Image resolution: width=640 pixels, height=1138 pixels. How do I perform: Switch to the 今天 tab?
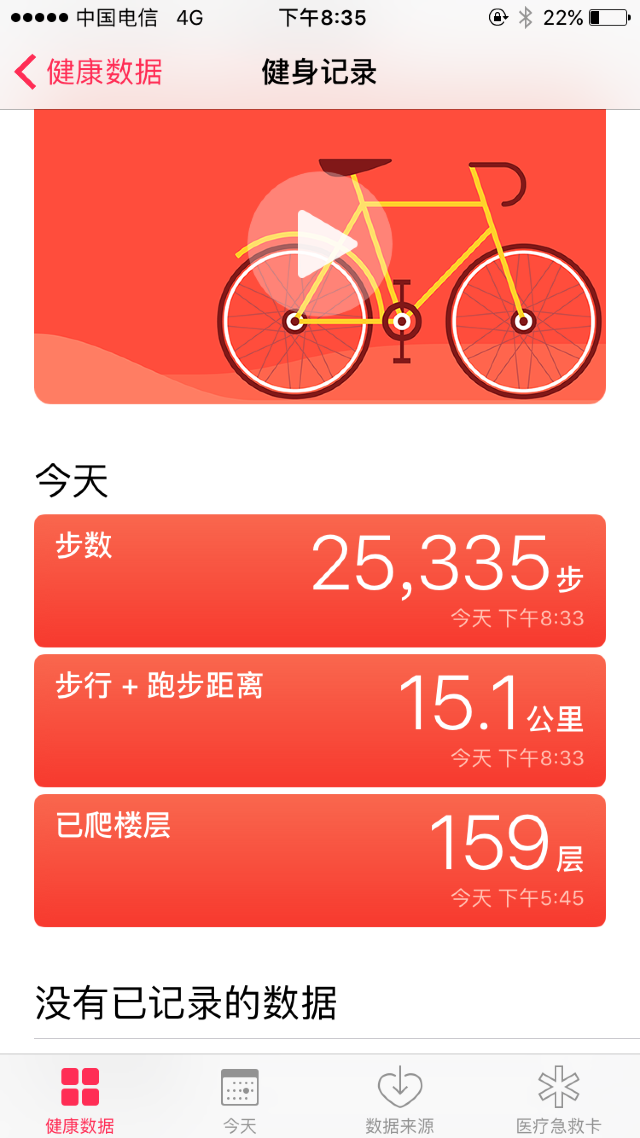click(240, 1098)
